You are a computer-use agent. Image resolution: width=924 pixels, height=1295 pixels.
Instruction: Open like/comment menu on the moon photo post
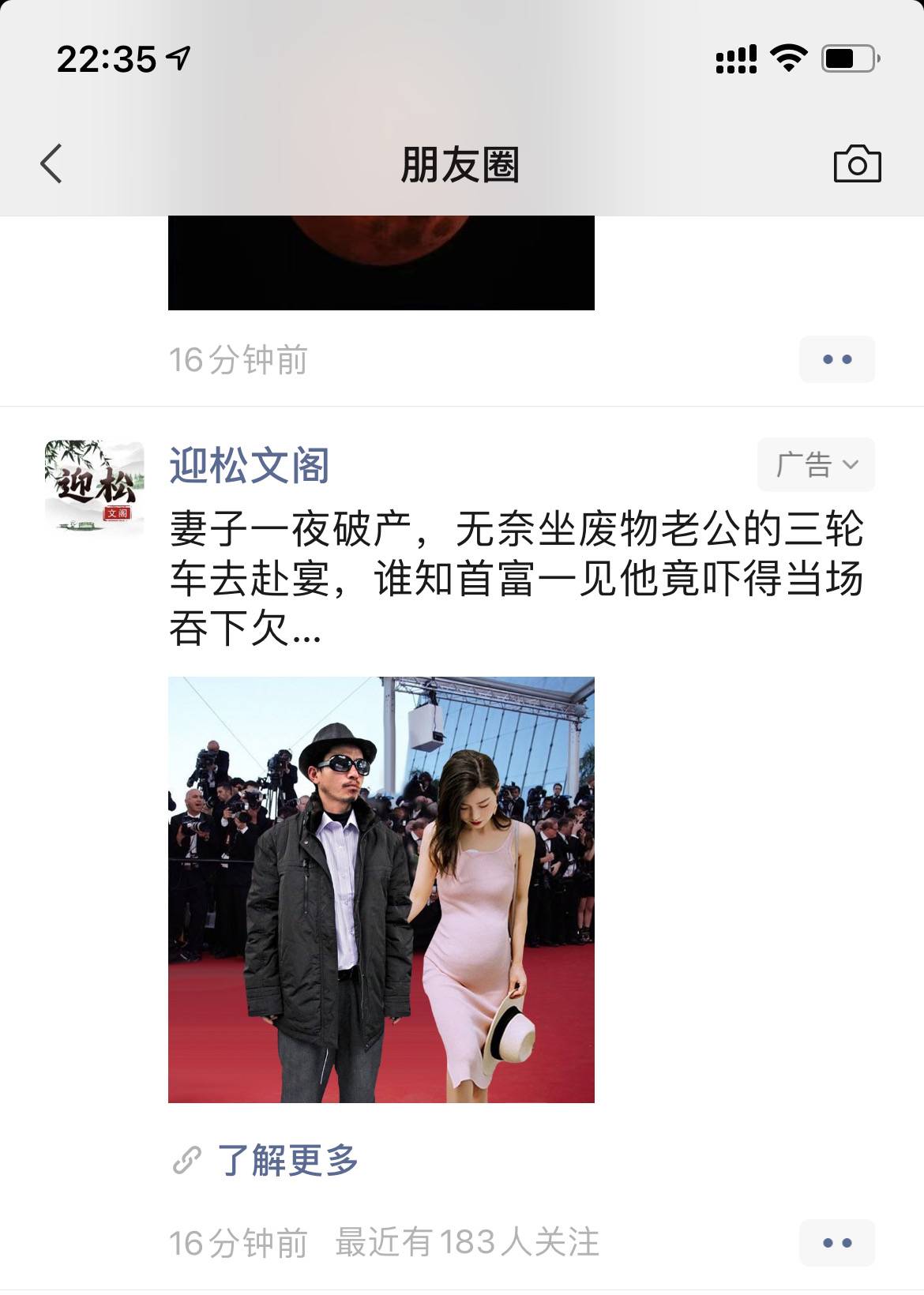(x=836, y=359)
